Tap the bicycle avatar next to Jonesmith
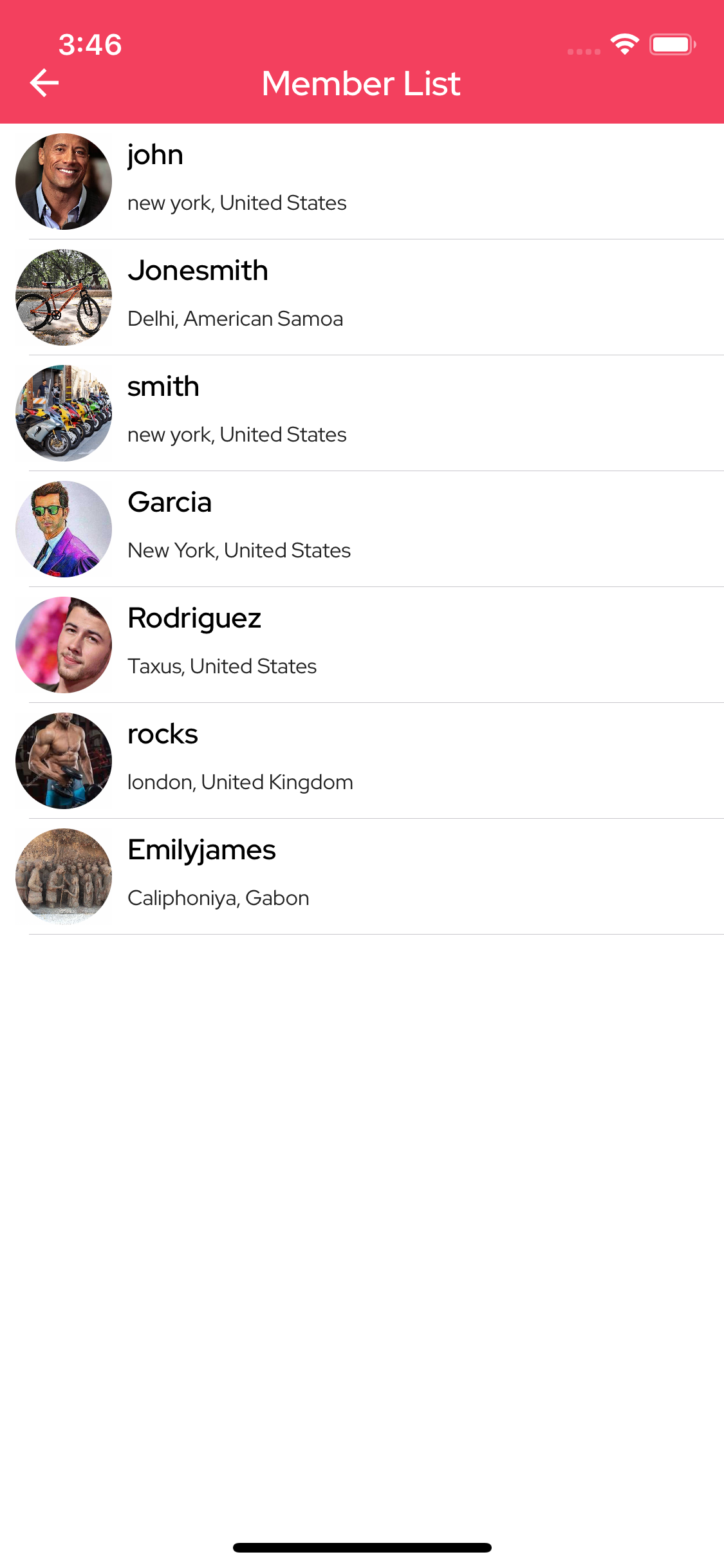 pos(63,297)
